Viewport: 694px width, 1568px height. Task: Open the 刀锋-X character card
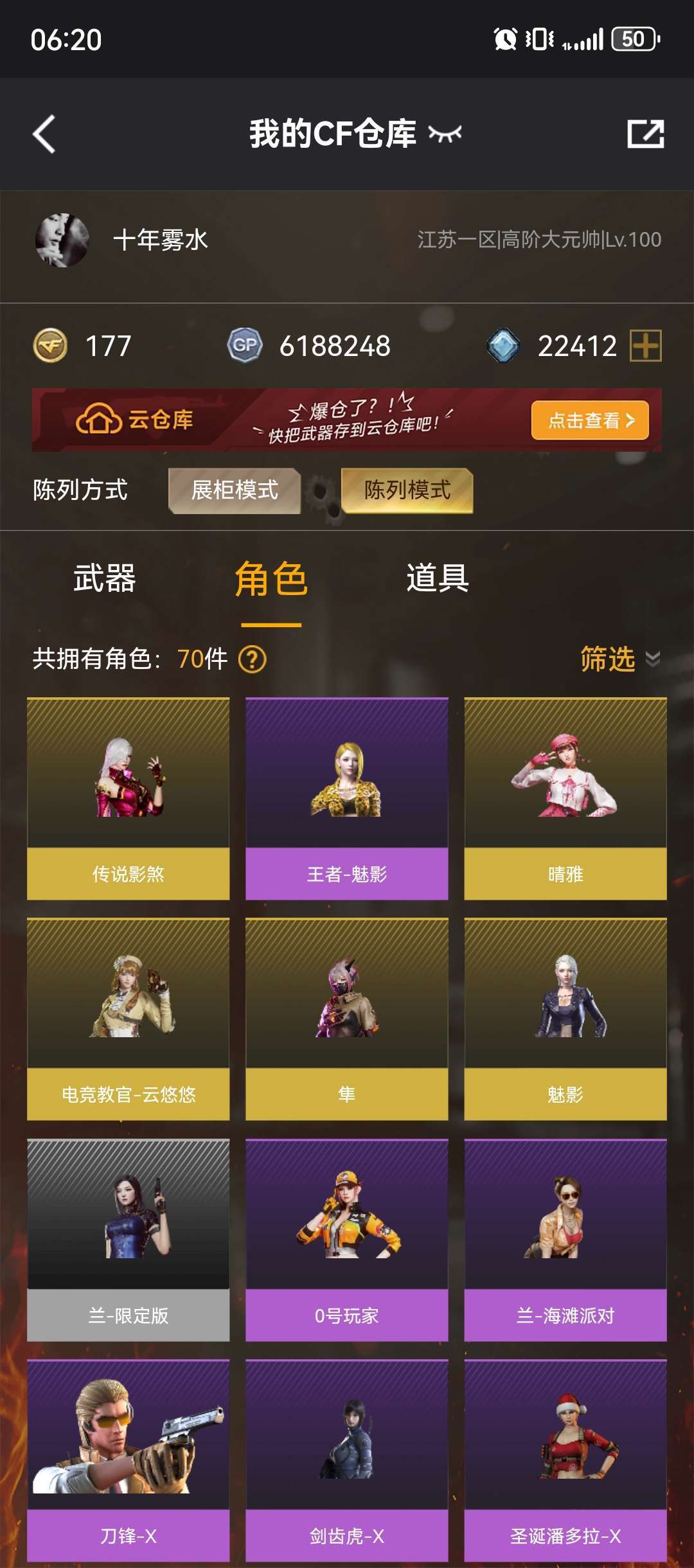click(x=129, y=1461)
